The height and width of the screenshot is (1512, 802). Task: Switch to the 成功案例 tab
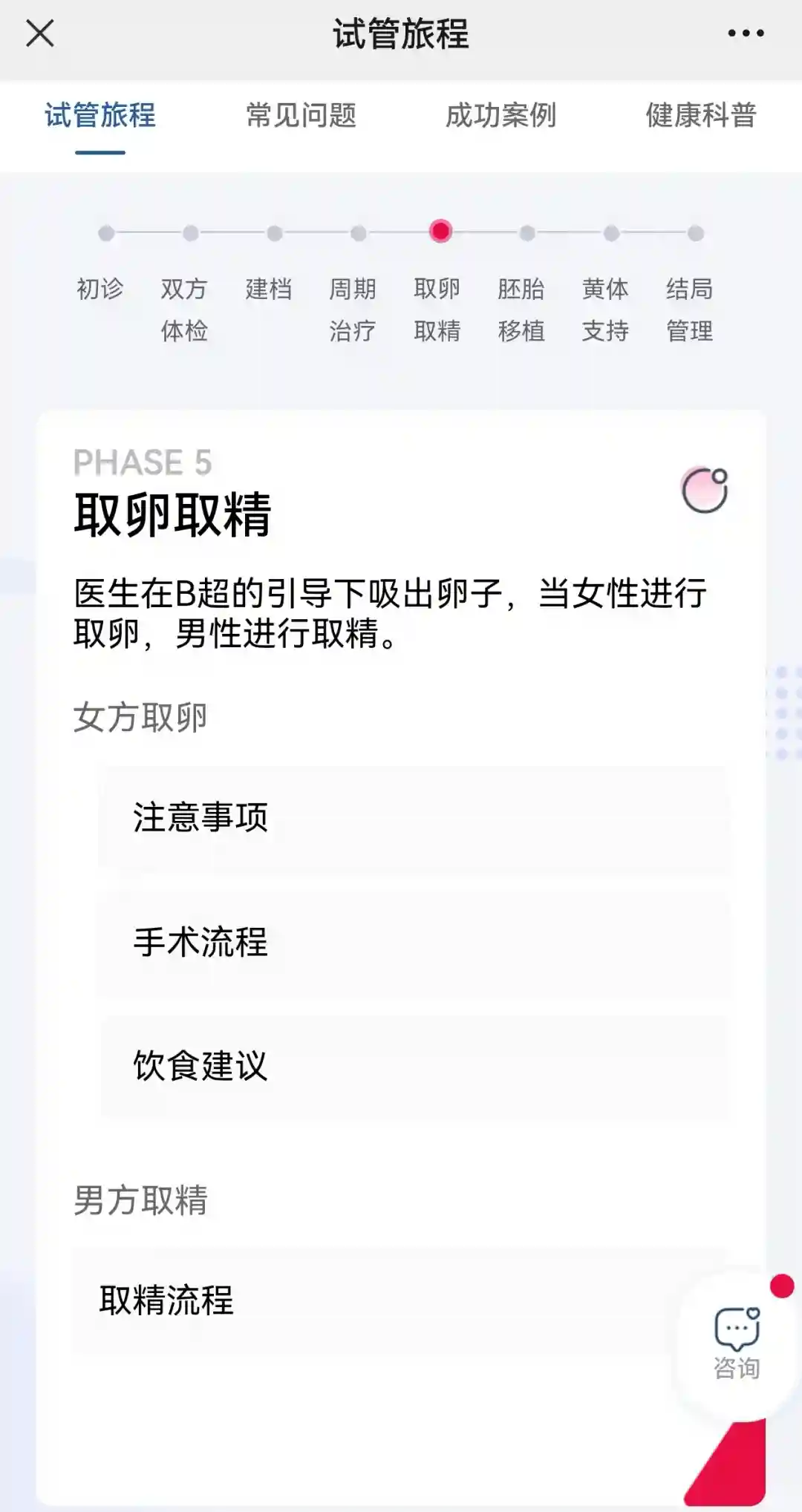pos(501,116)
